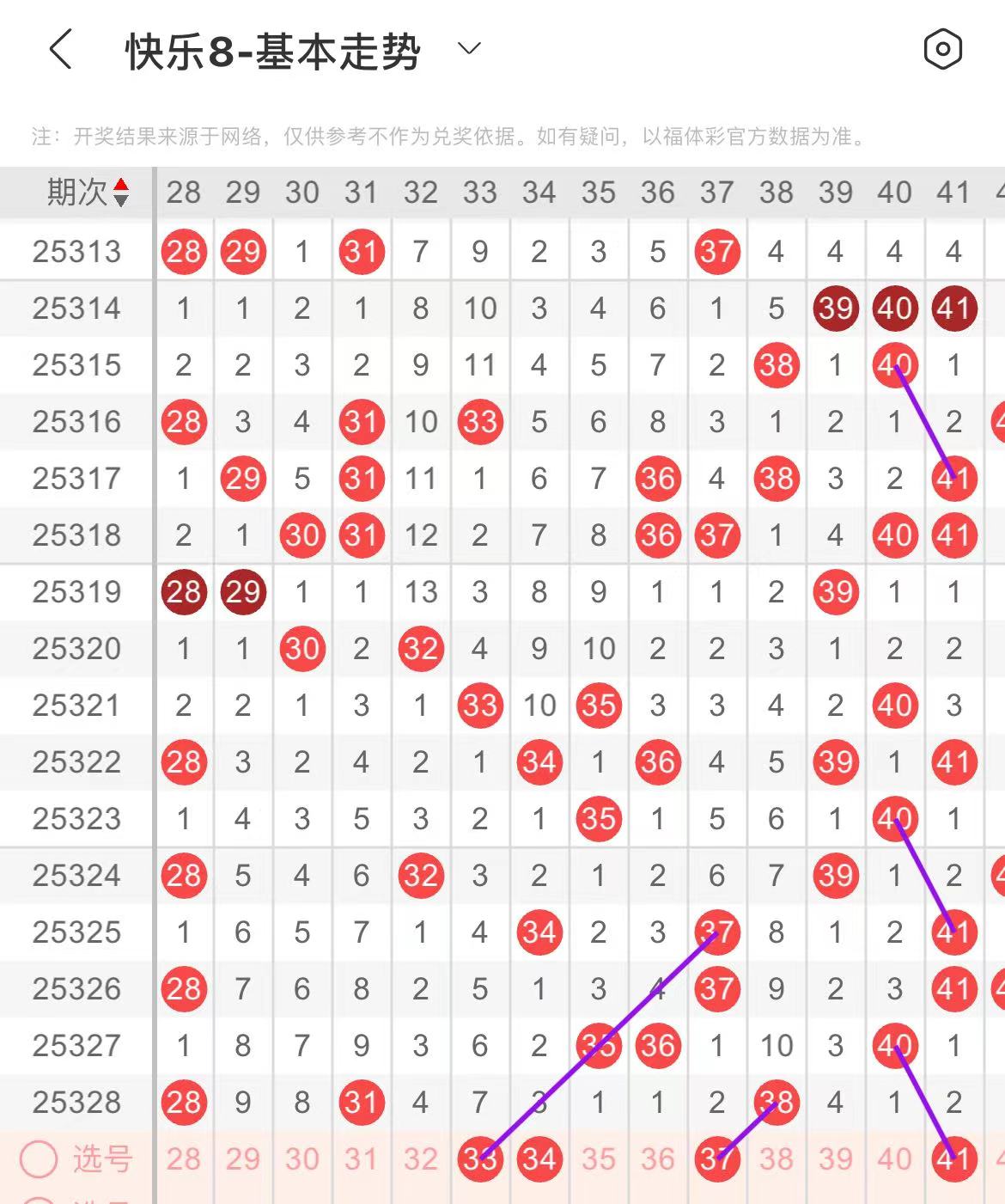Screen dimensions: 1005x1204
Task: Open the chart settings hexagon icon
Action: [942, 49]
